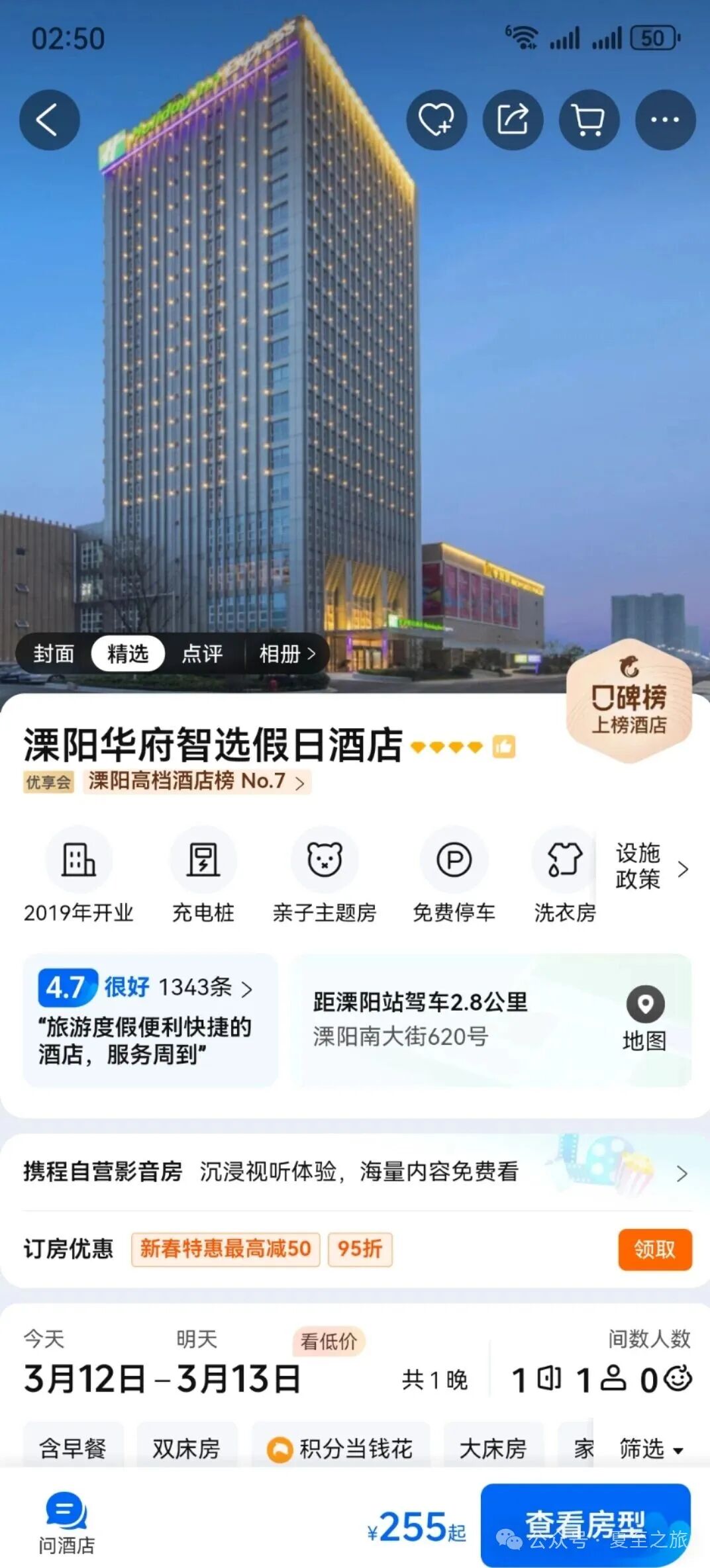Select the 点评 photo tab
Viewport: 710px width, 1568px height.
(x=202, y=654)
